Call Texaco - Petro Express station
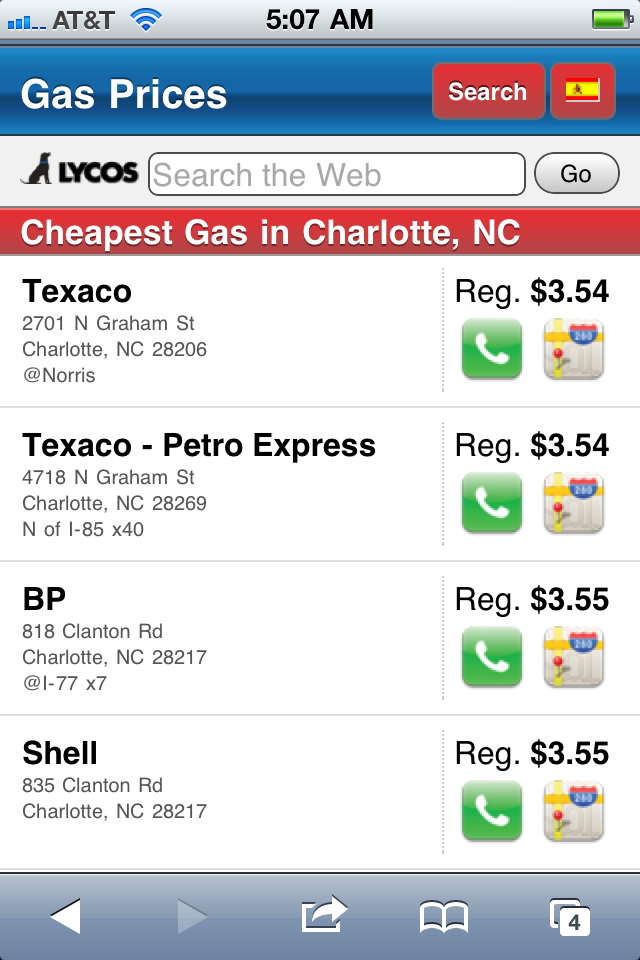Screen dimensions: 640x960 pyautogui.click(x=491, y=503)
